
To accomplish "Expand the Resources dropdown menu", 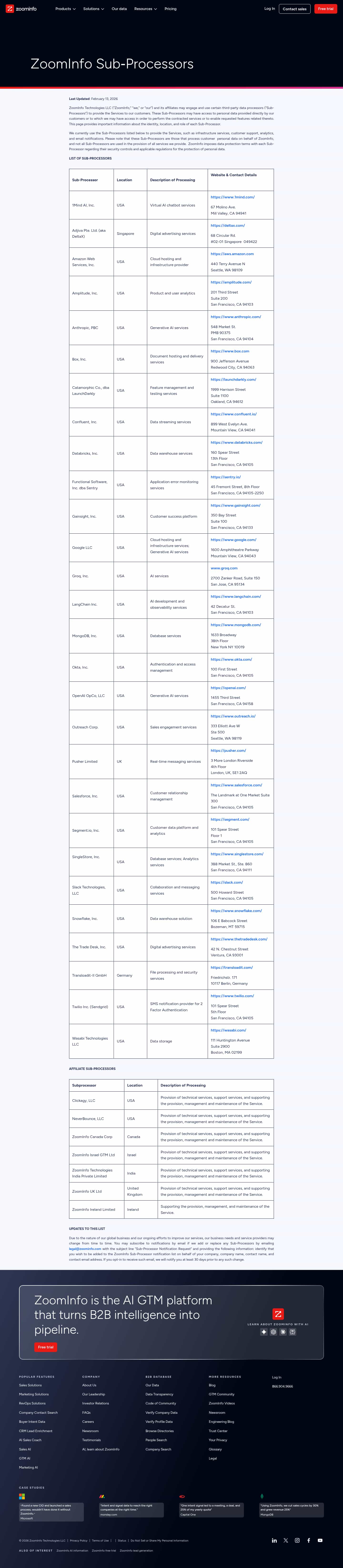I will point(145,9).
